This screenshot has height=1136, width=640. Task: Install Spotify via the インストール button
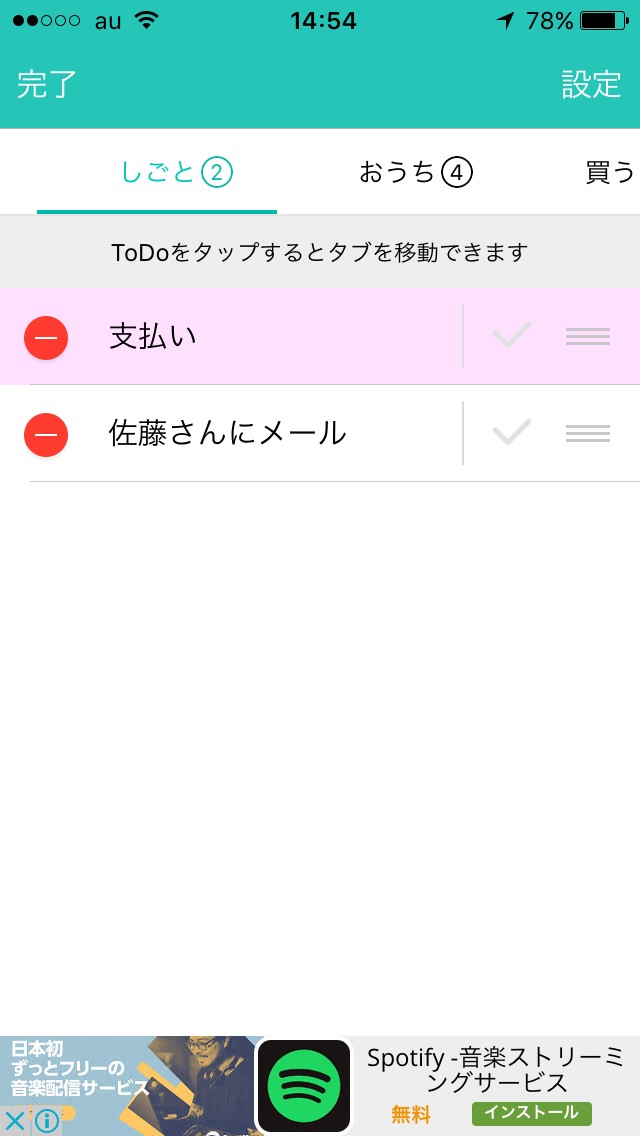pyautogui.click(x=531, y=1113)
